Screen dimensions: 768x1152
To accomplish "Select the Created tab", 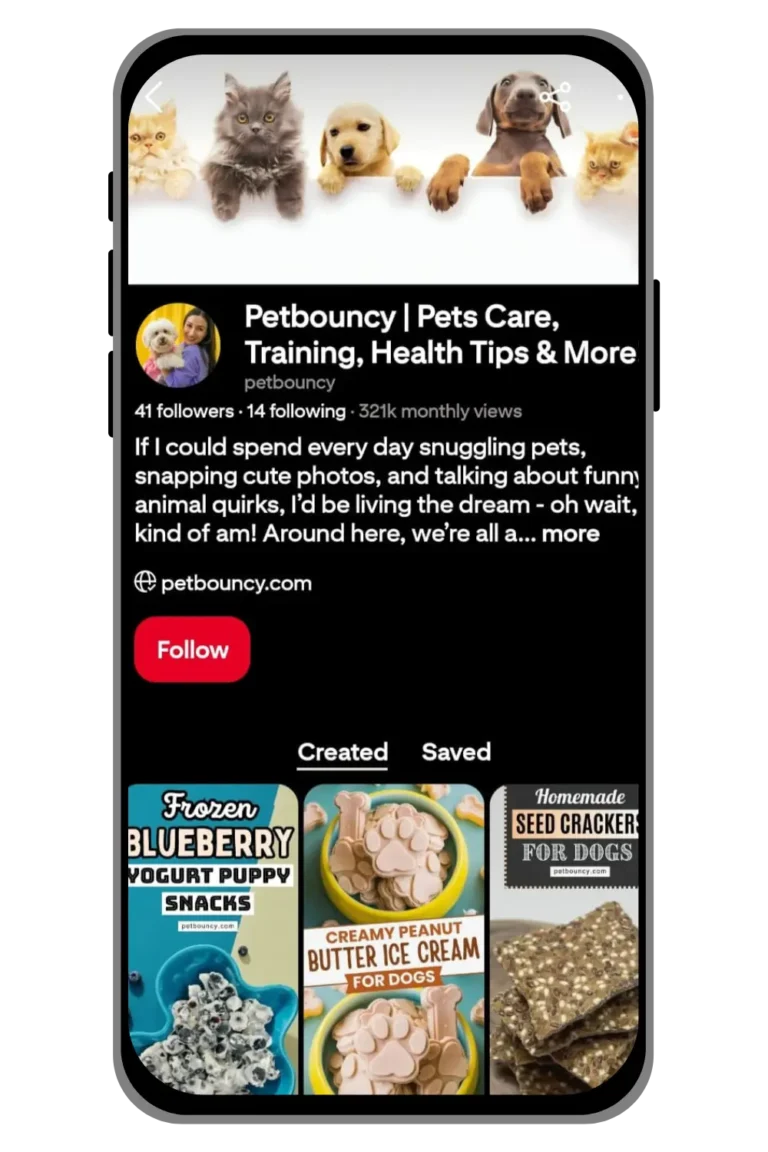I will 342,752.
